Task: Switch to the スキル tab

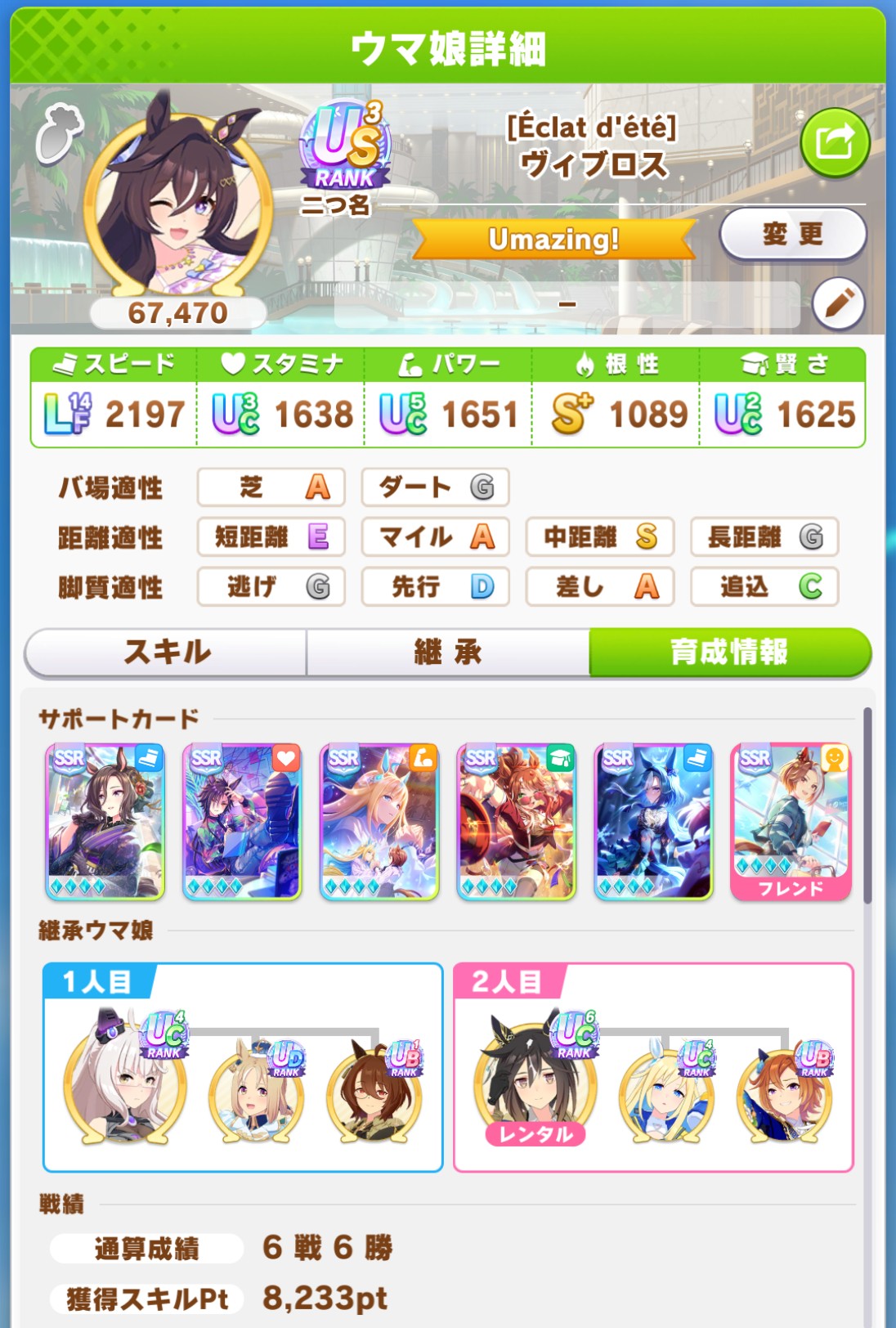Action: 167,652
